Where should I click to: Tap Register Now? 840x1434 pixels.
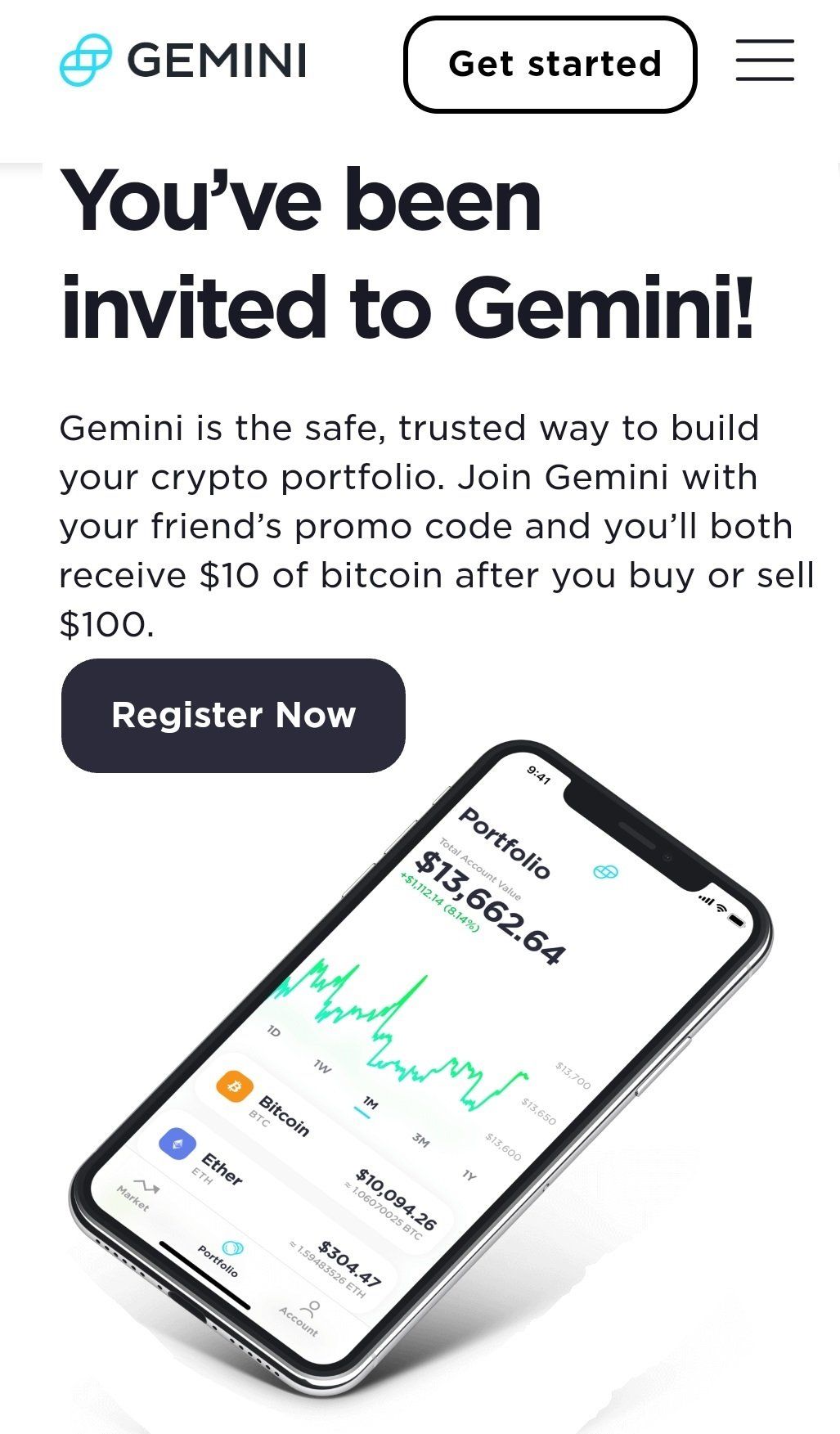233,715
